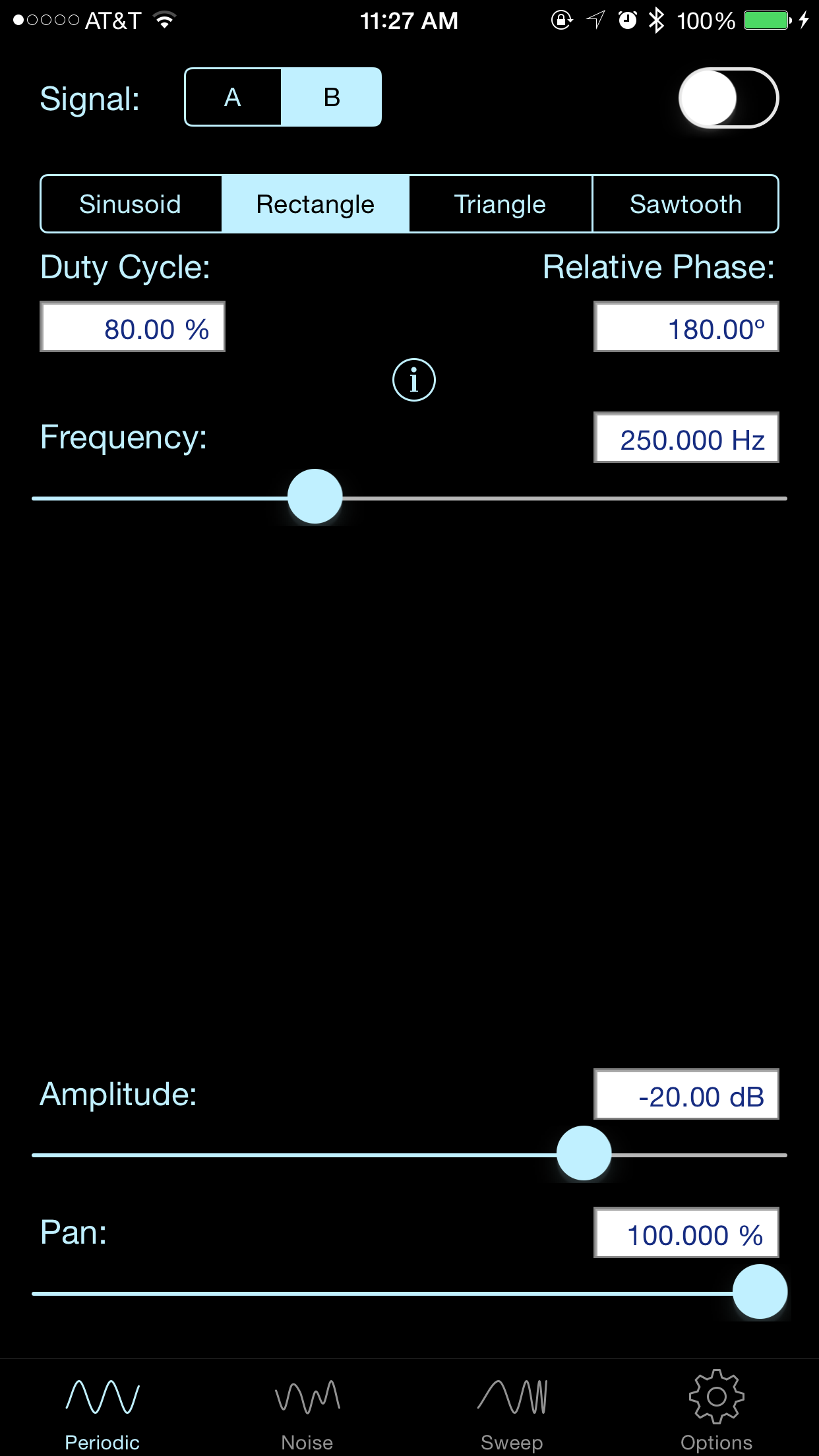Edit the Pan percentage field

click(x=686, y=1233)
